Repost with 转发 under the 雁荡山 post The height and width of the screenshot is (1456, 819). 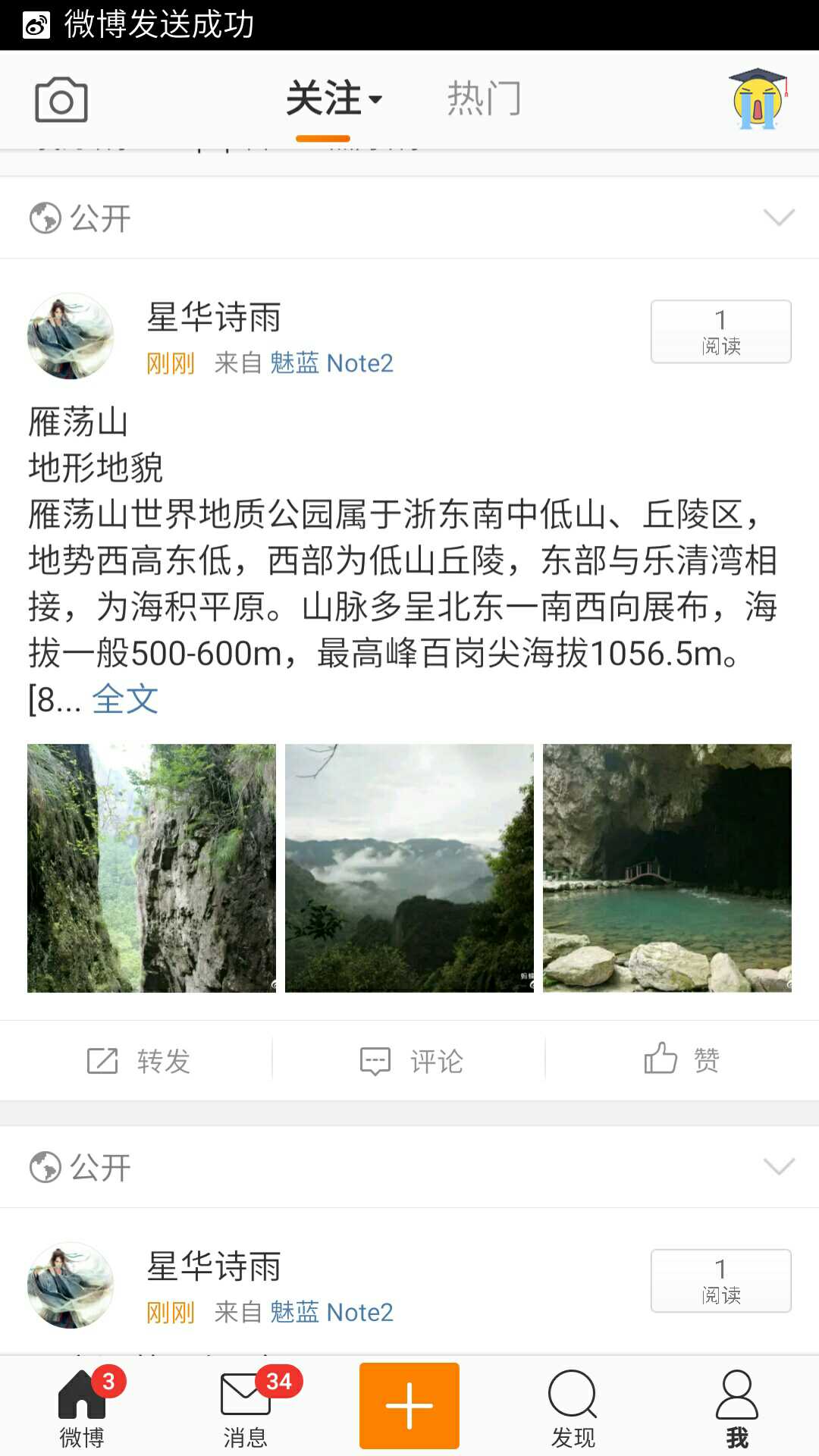point(139,1060)
